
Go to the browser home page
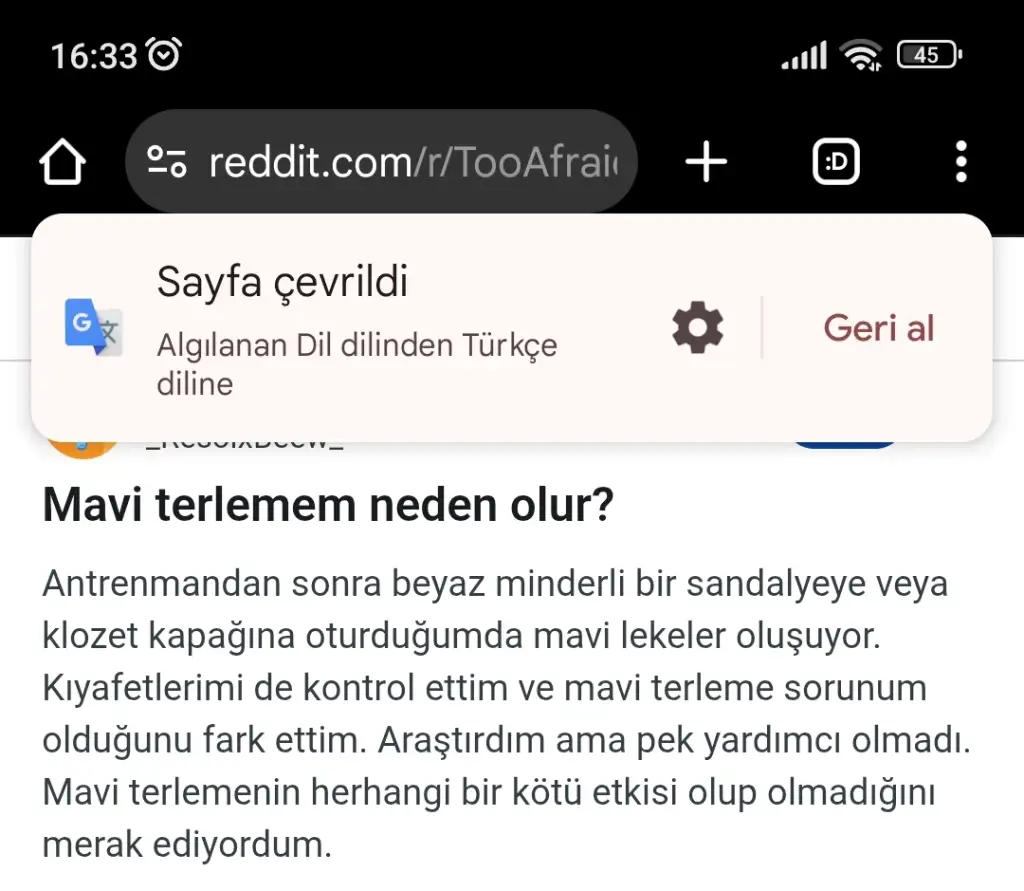pyautogui.click(x=62, y=162)
